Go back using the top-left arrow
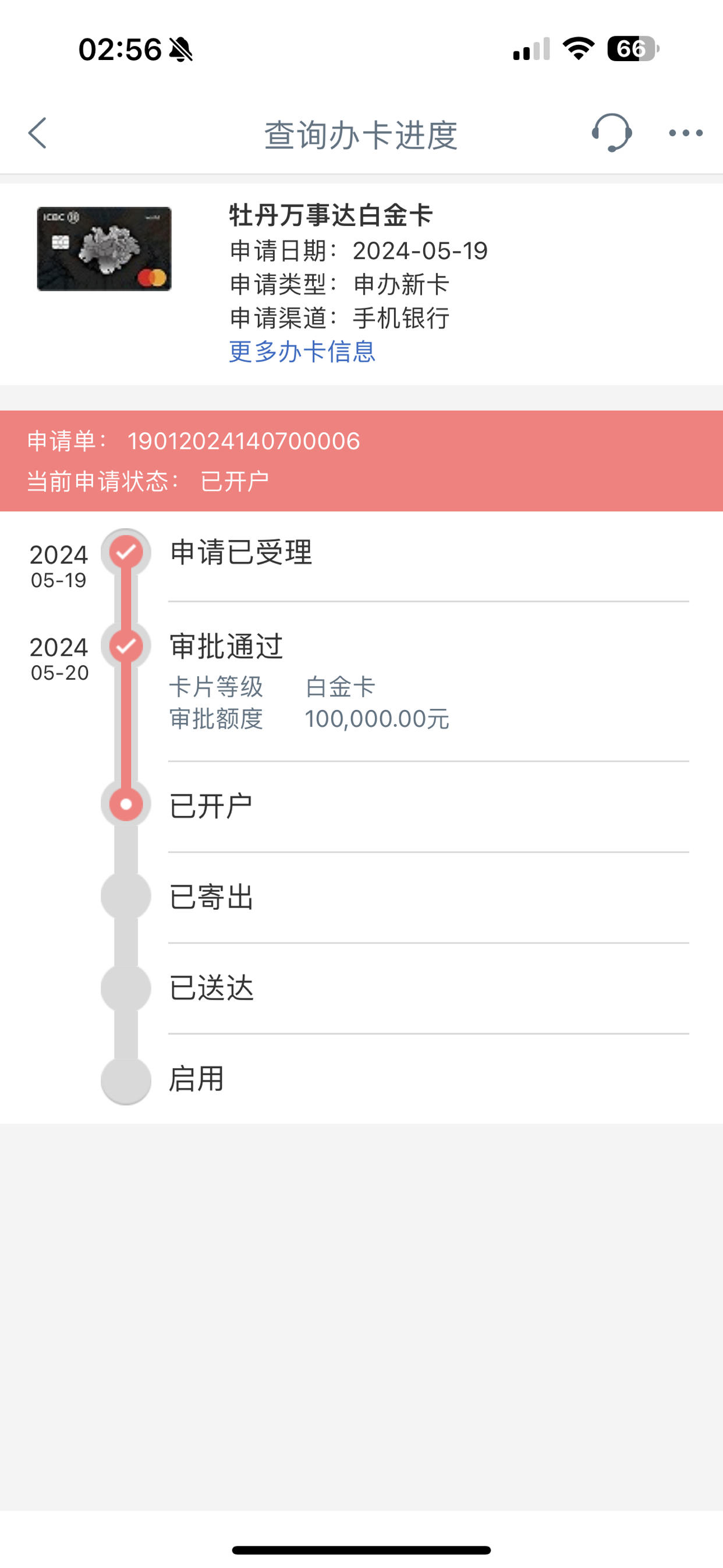This screenshot has width=723, height=1568. click(x=38, y=133)
